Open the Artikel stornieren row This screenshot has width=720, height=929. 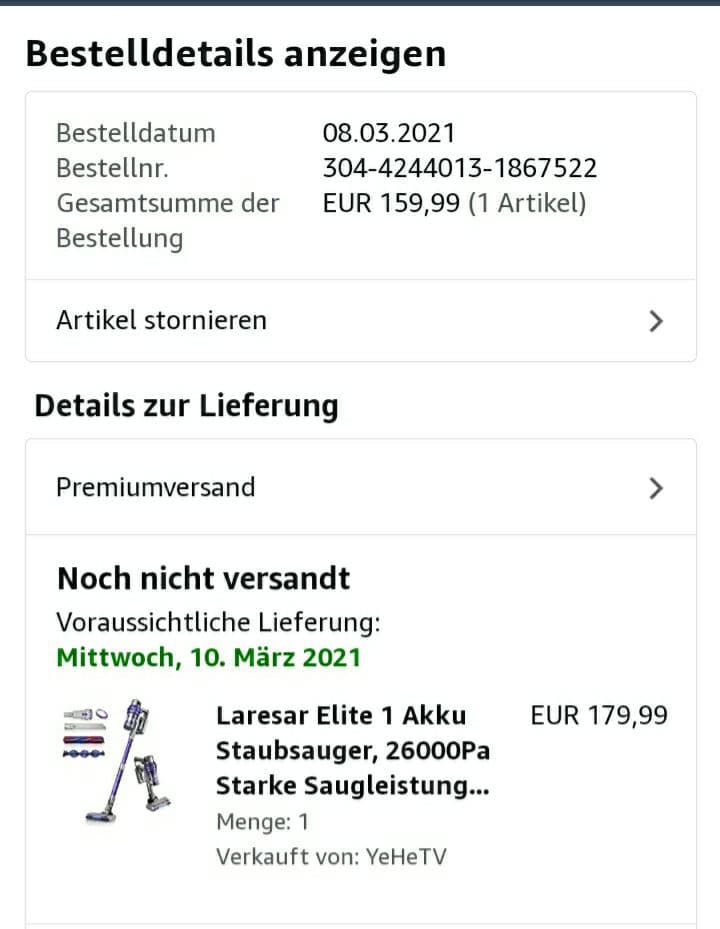pyautogui.click(x=360, y=321)
